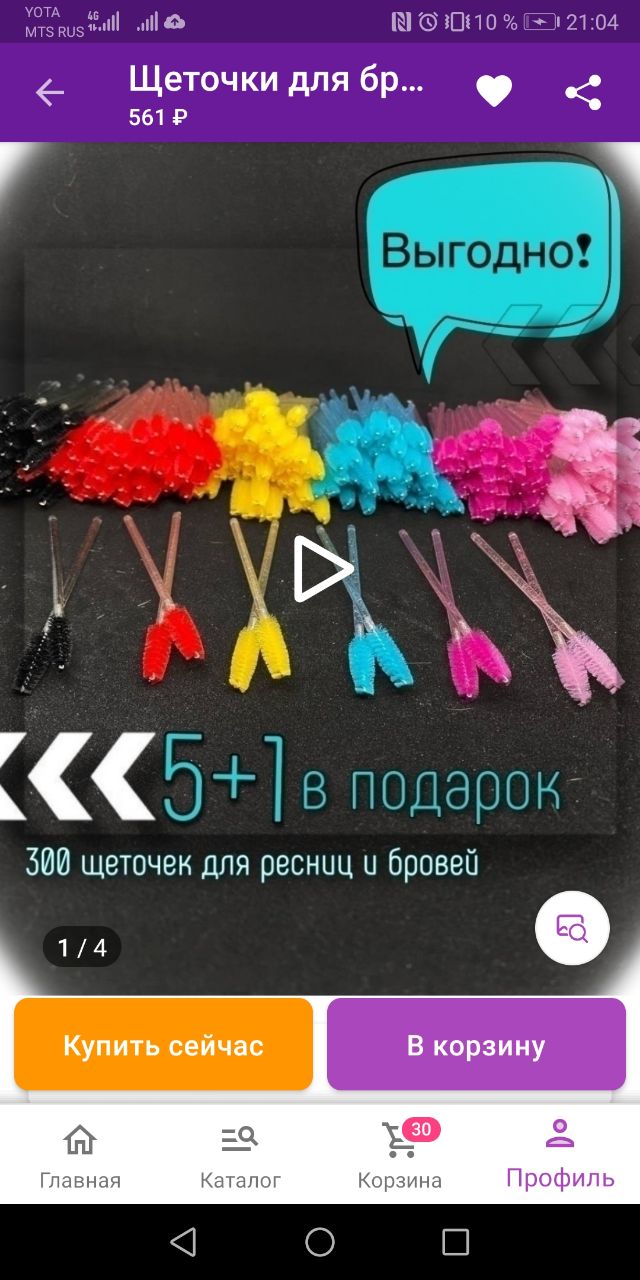Image resolution: width=640 pixels, height=1280 pixels.
Task: Open the Корзина tab
Action: coord(400,1155)
